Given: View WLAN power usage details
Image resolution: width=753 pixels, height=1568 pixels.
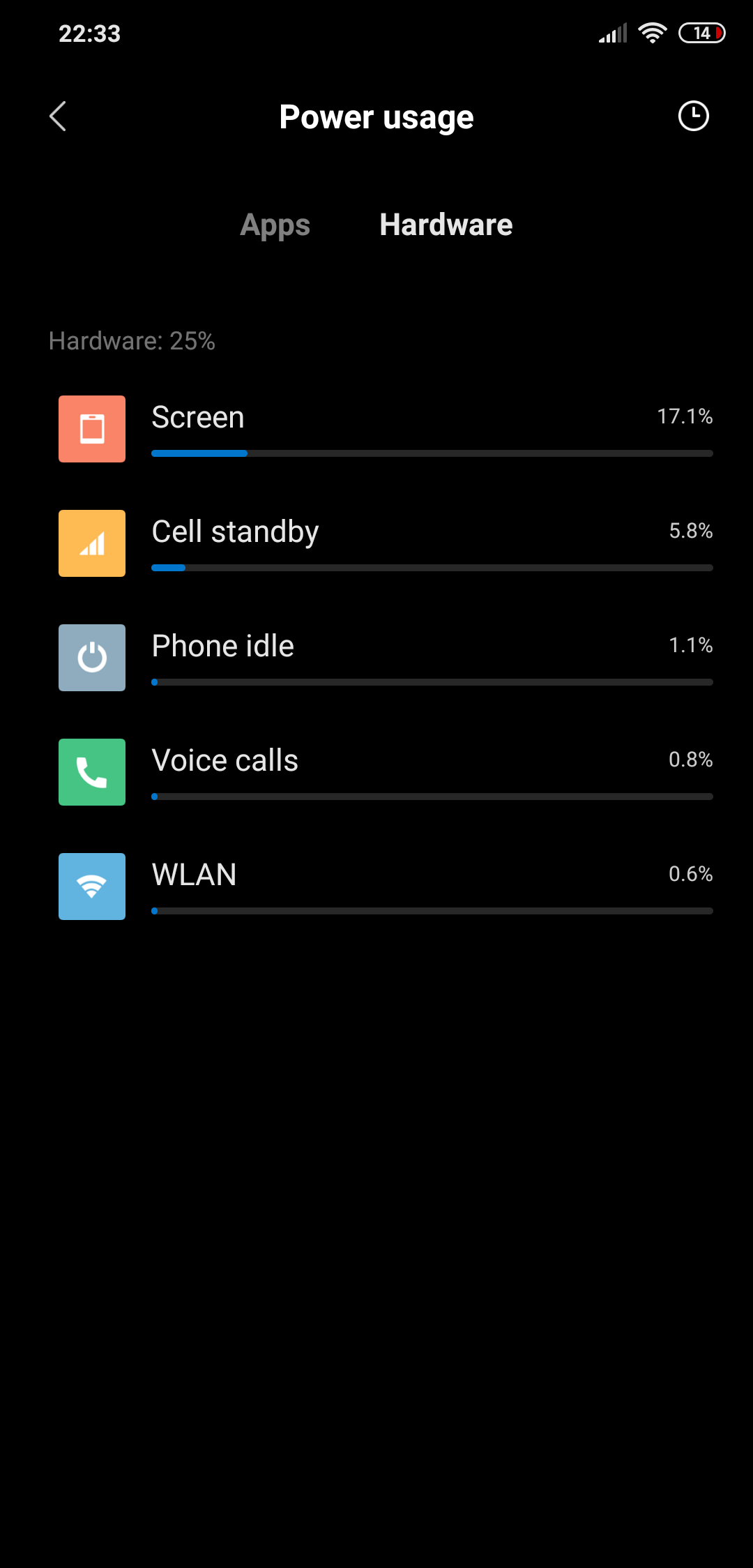Looking at the screenshot, I should point(385,886).
